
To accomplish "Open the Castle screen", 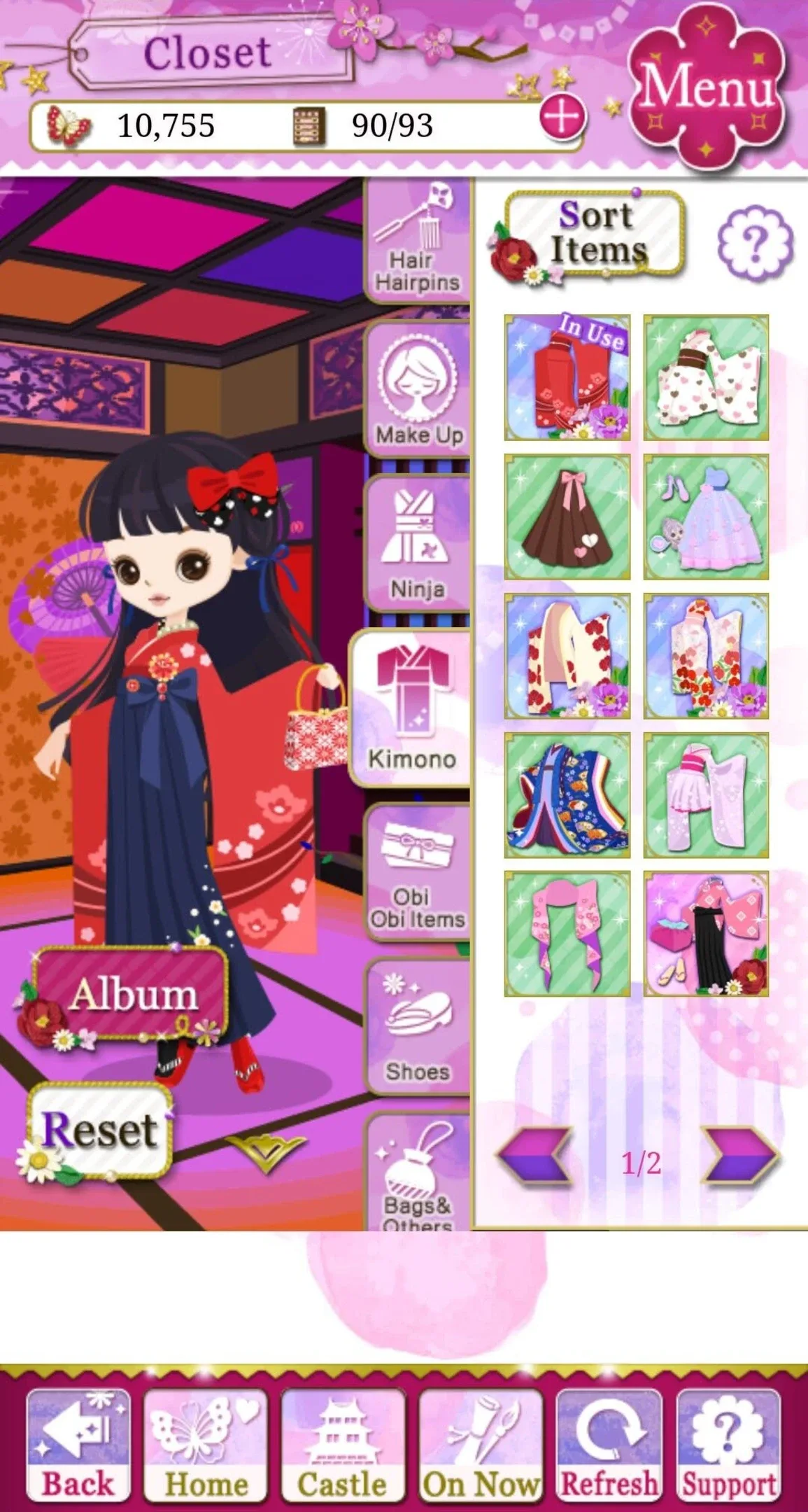I will [342, 1444].
